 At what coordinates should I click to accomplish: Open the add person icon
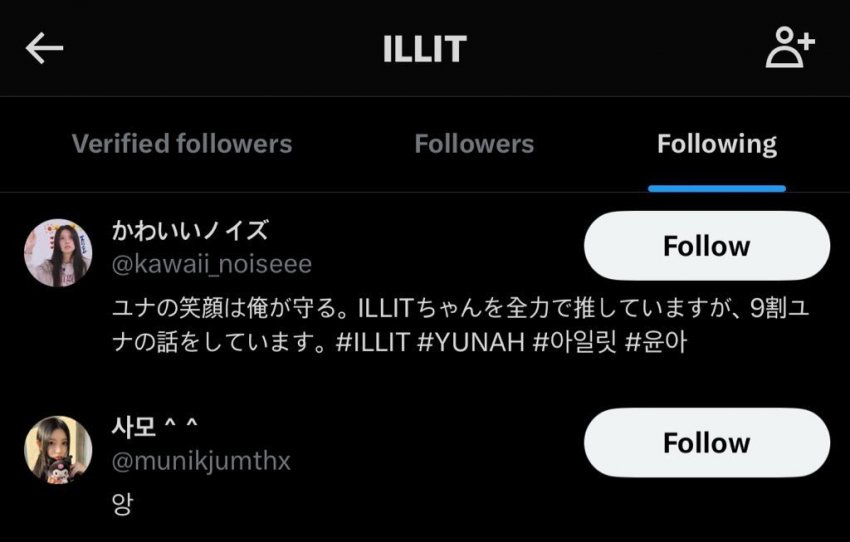tap(790, 48)
